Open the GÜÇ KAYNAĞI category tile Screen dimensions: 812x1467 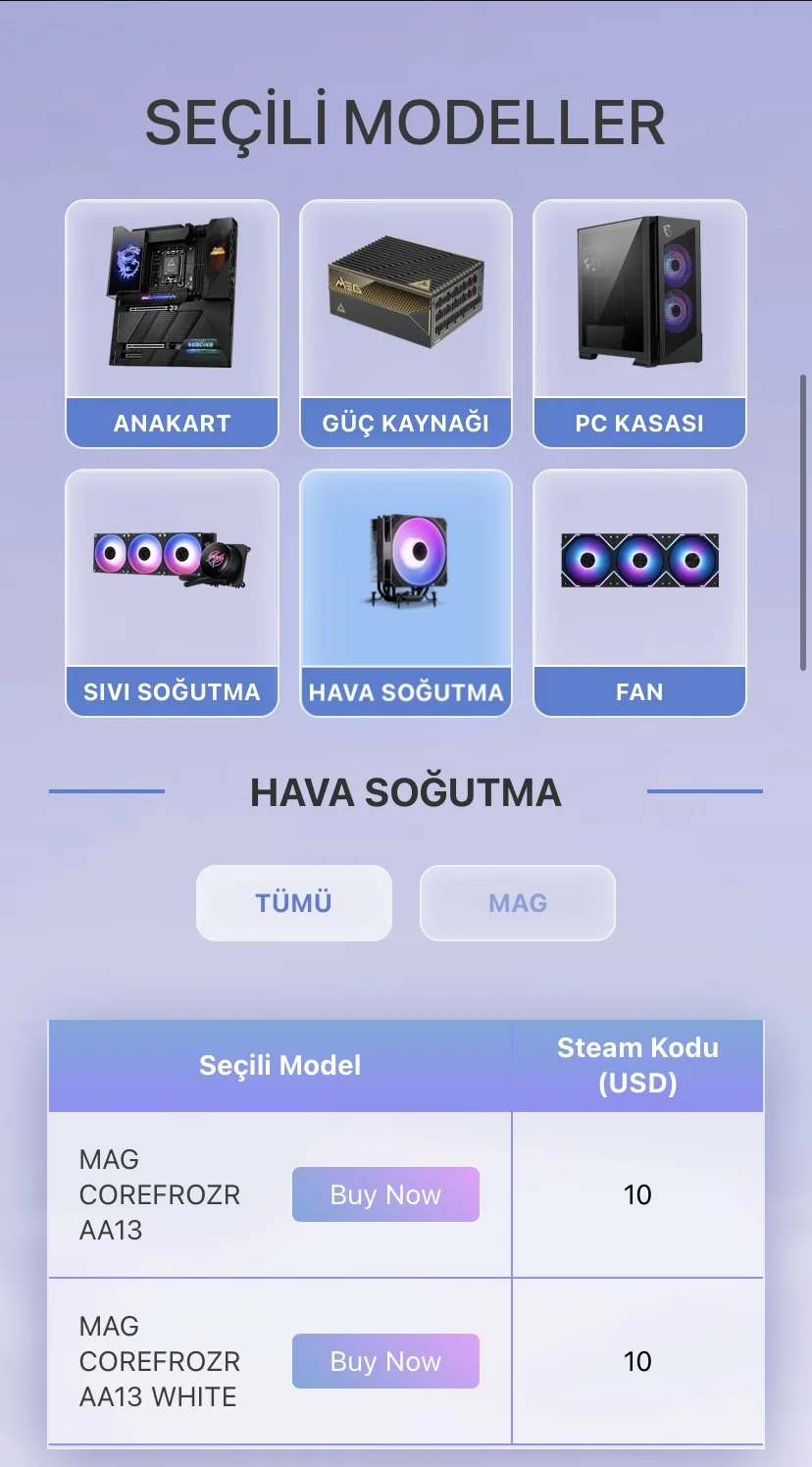click(405, 324)
